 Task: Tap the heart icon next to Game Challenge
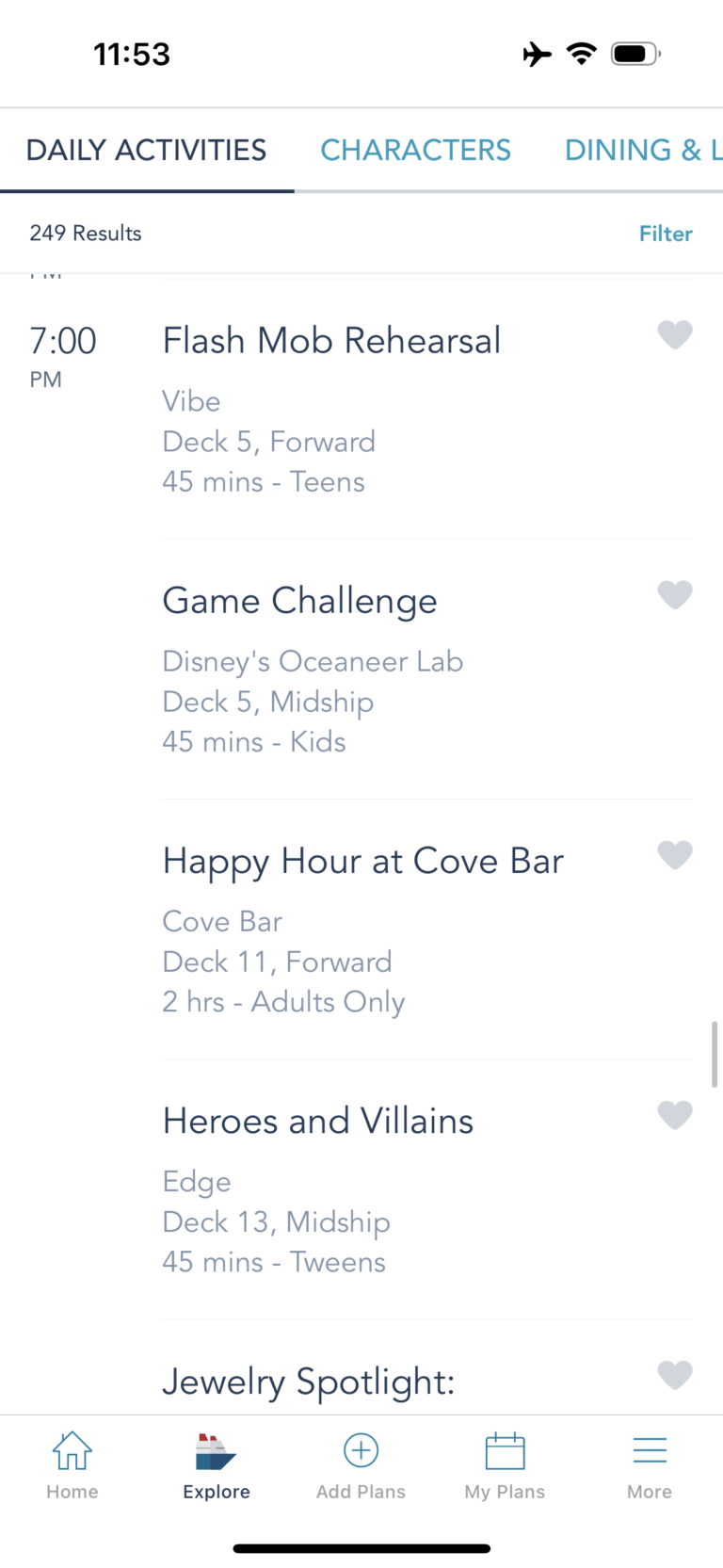675,595
